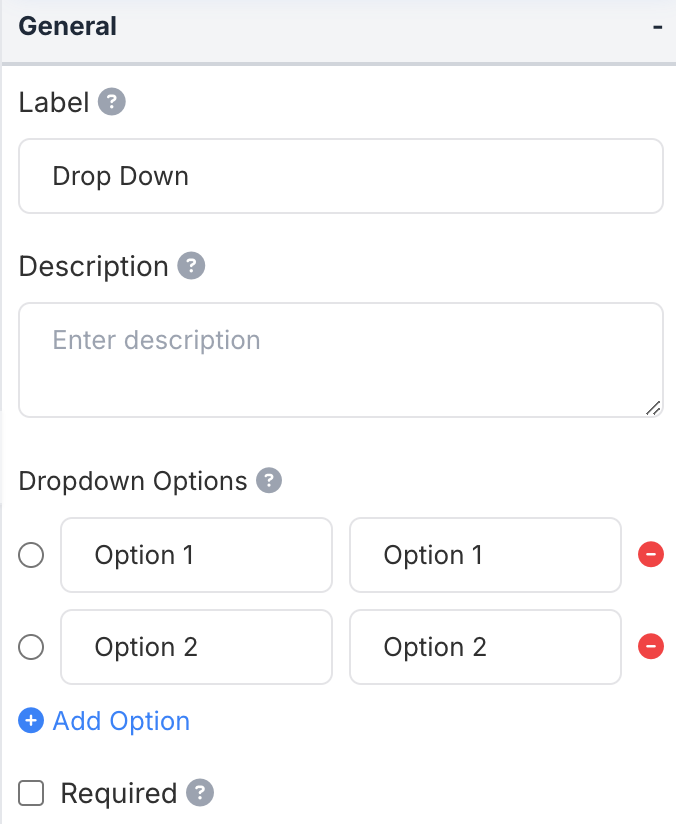Check the Required checkbox
The height and width of the screenshot is (824, 676).
click(x=32, y=794)
